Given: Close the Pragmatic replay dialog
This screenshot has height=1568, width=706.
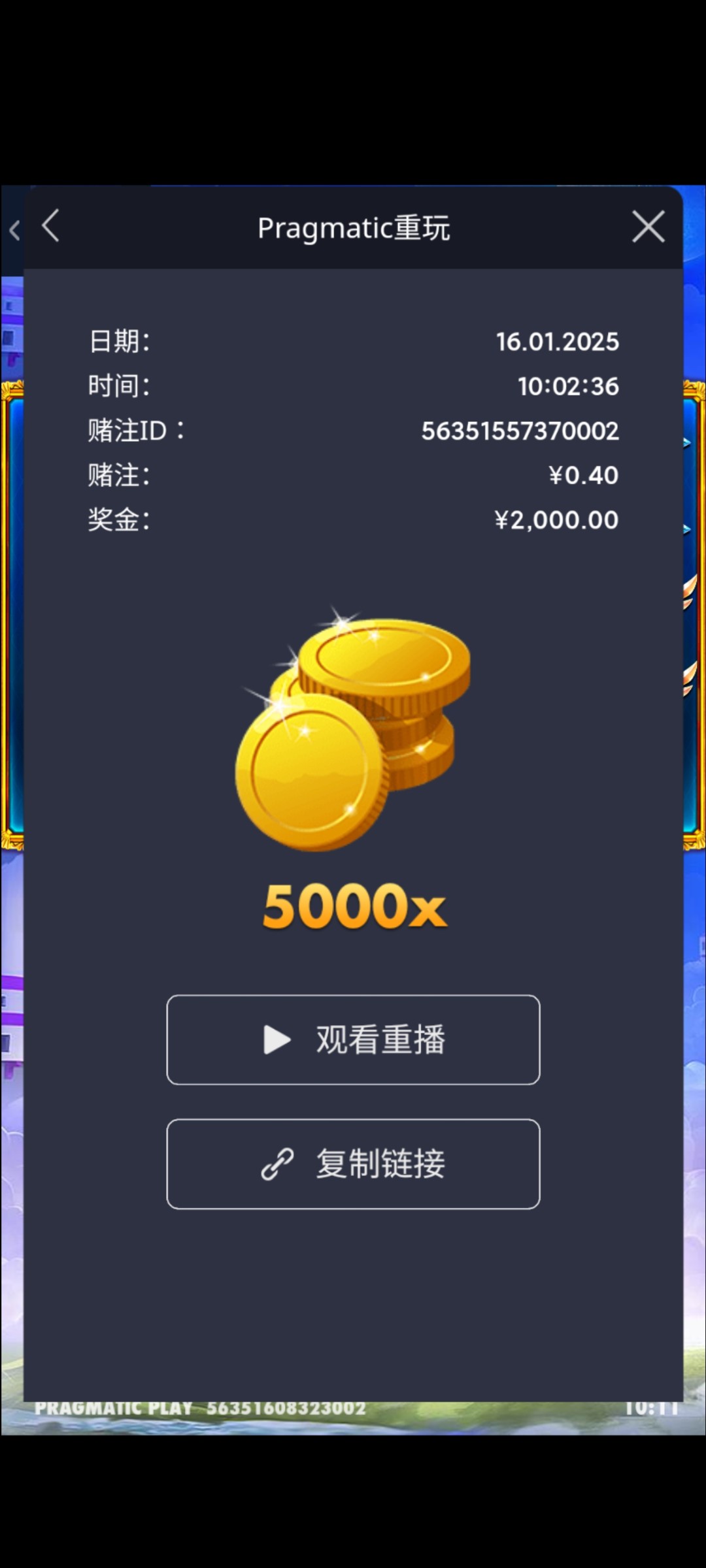Looking at the screenshot, I should (648, 227).
